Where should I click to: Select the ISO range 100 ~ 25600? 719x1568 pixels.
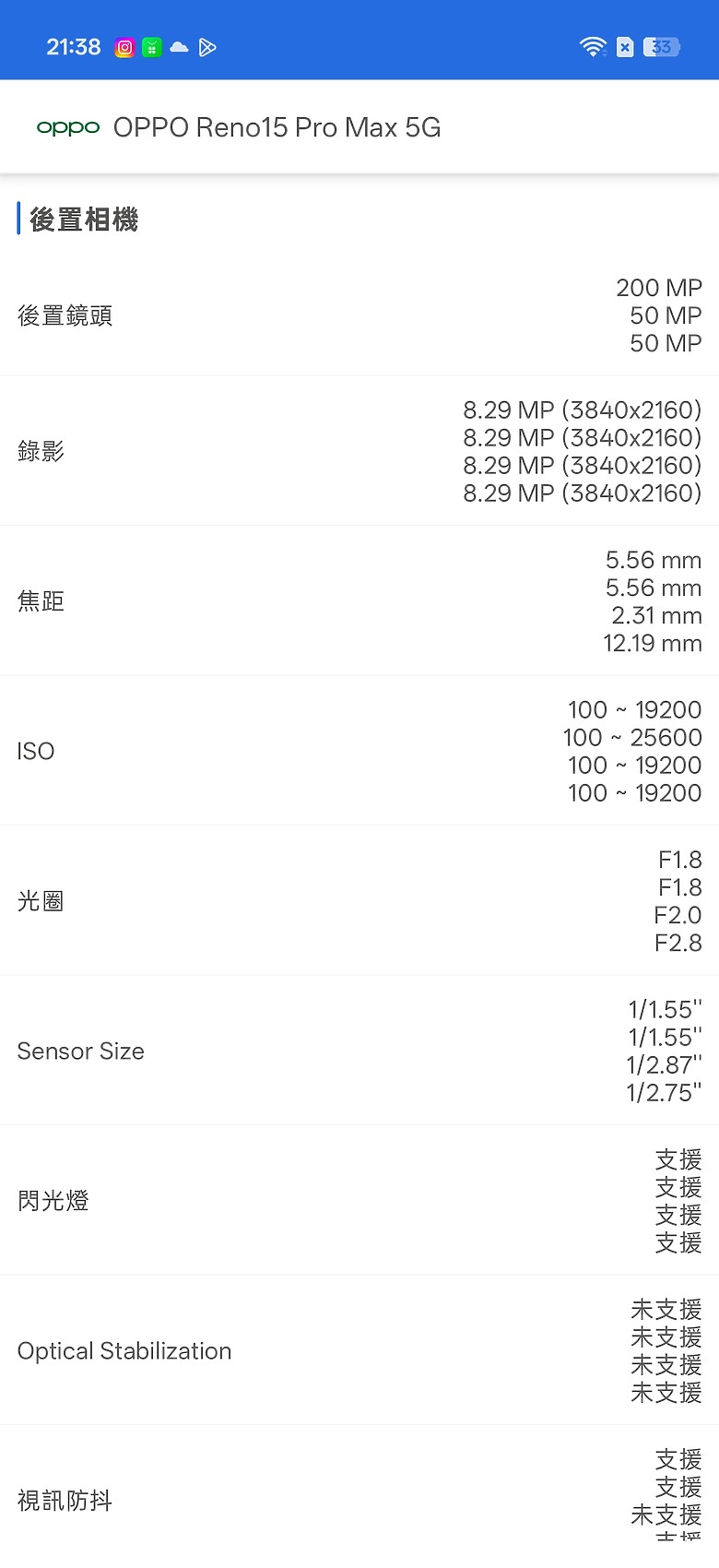point(634,737)
